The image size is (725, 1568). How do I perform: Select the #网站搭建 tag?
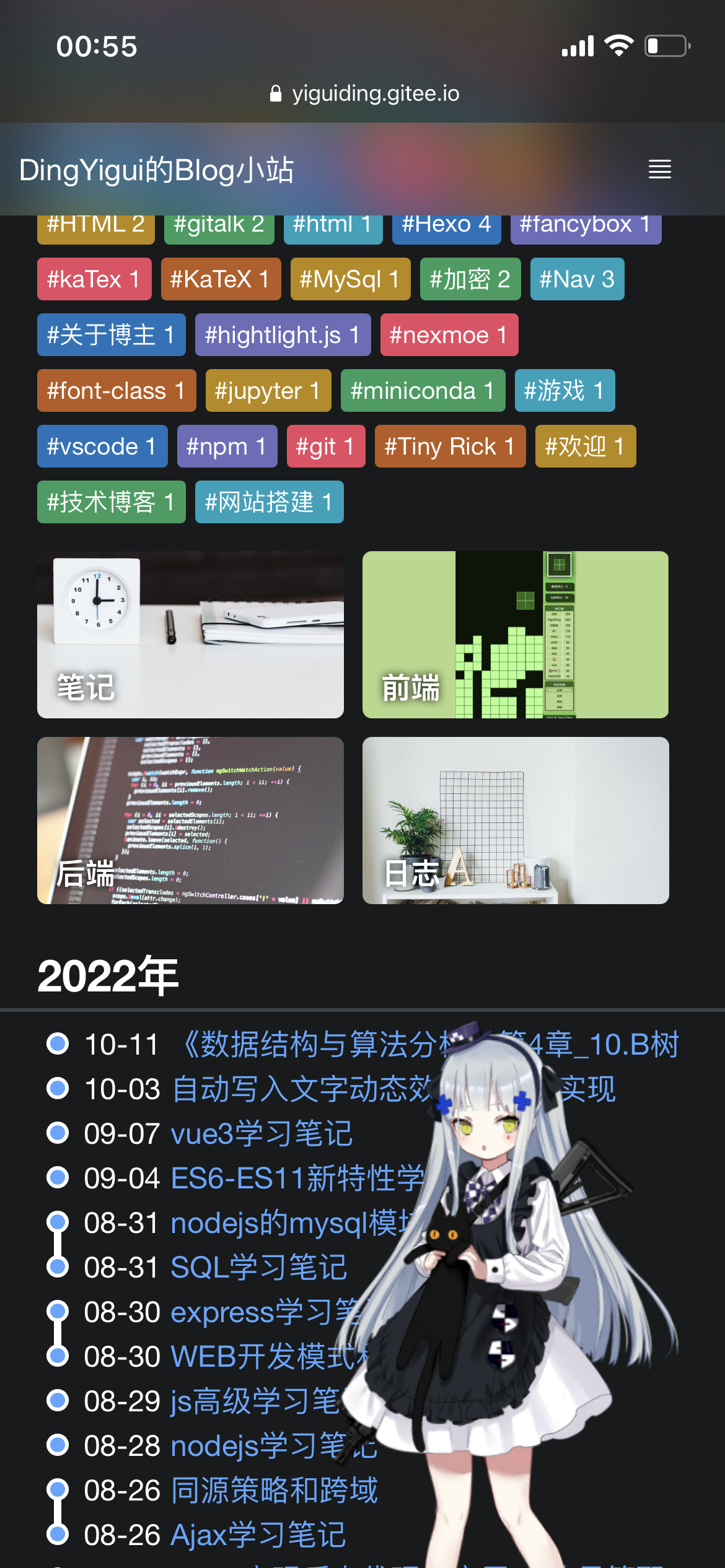coord(269,502)
